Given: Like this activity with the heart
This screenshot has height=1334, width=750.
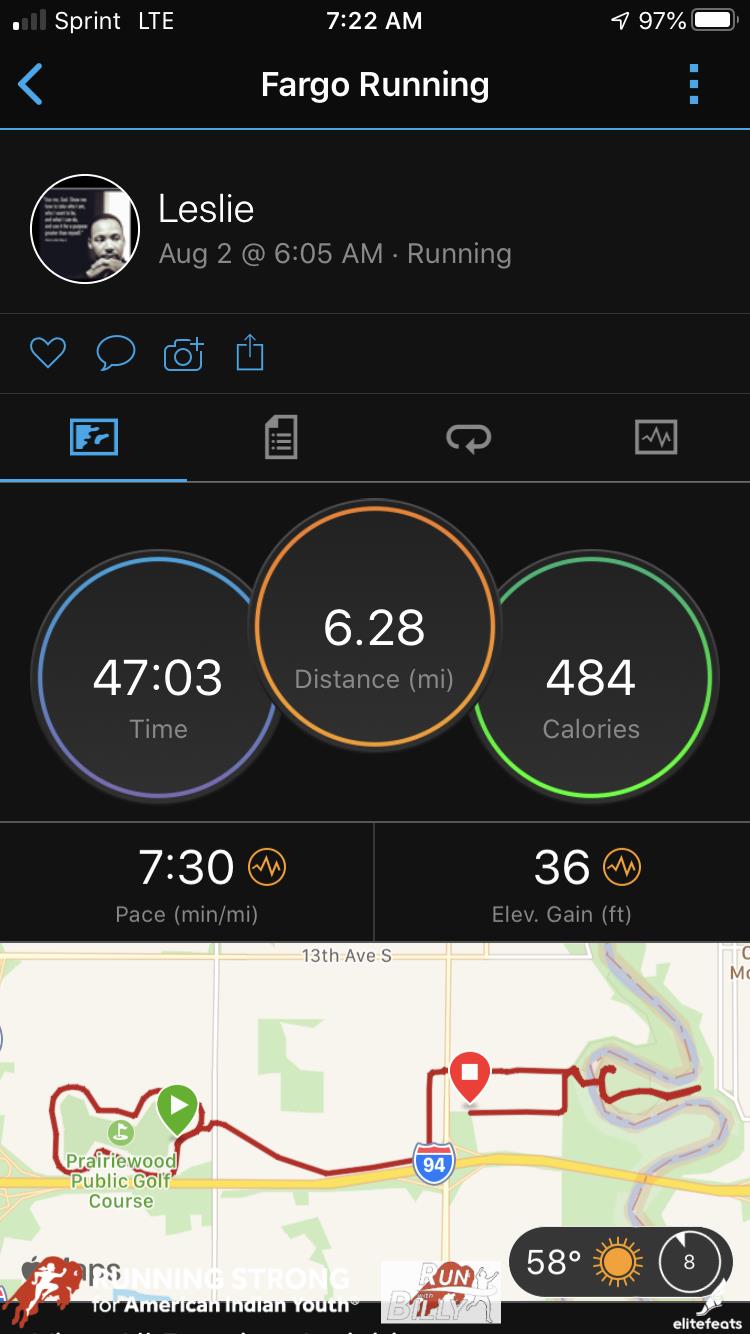Looking at the screenshot, I should tap(47, 353).
